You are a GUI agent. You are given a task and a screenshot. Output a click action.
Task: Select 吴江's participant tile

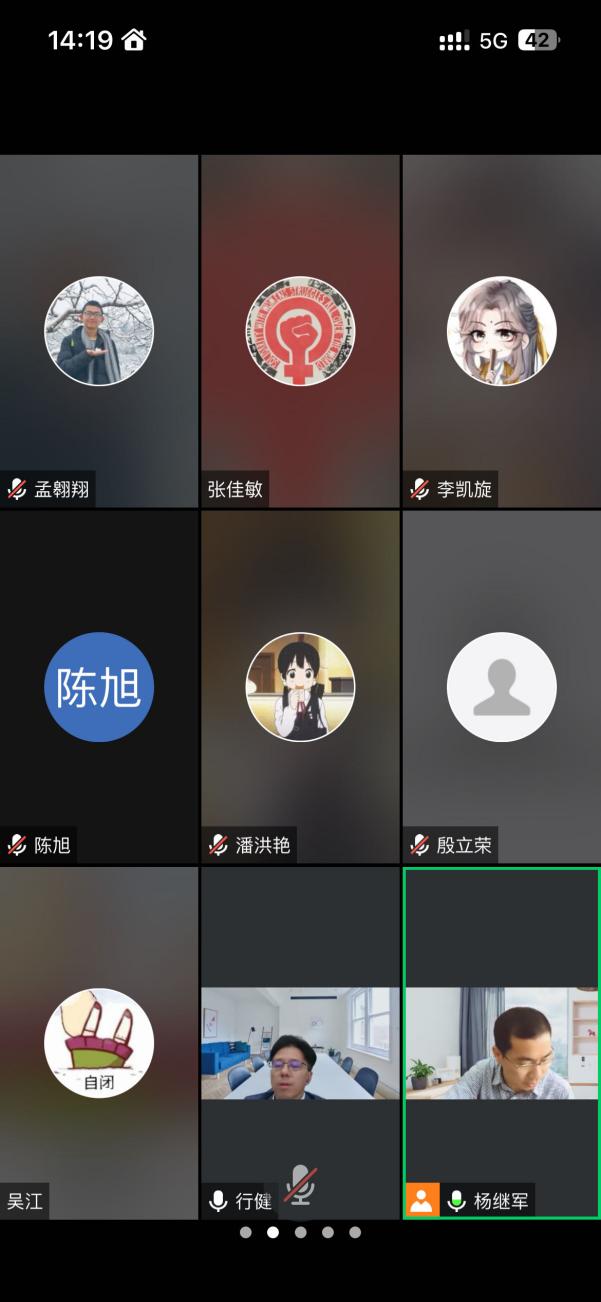click(99, 1043)
